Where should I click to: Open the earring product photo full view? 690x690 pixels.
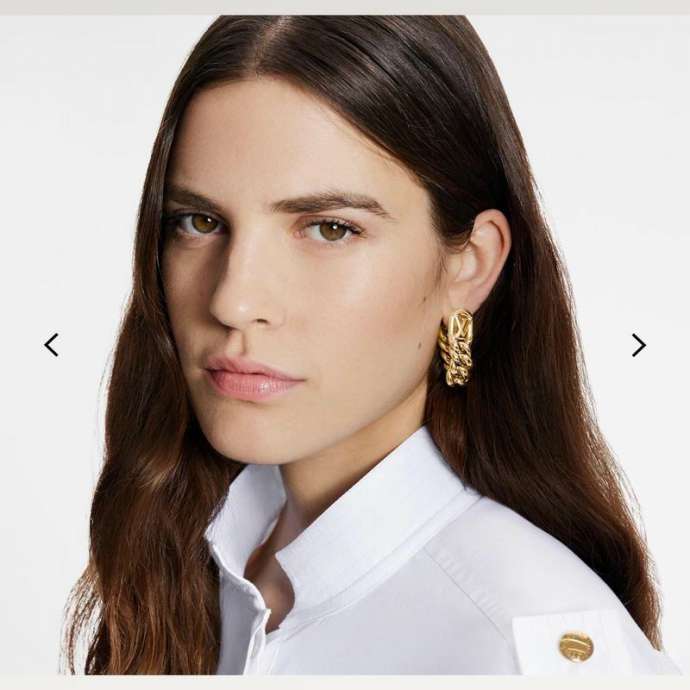pos(345,345)
